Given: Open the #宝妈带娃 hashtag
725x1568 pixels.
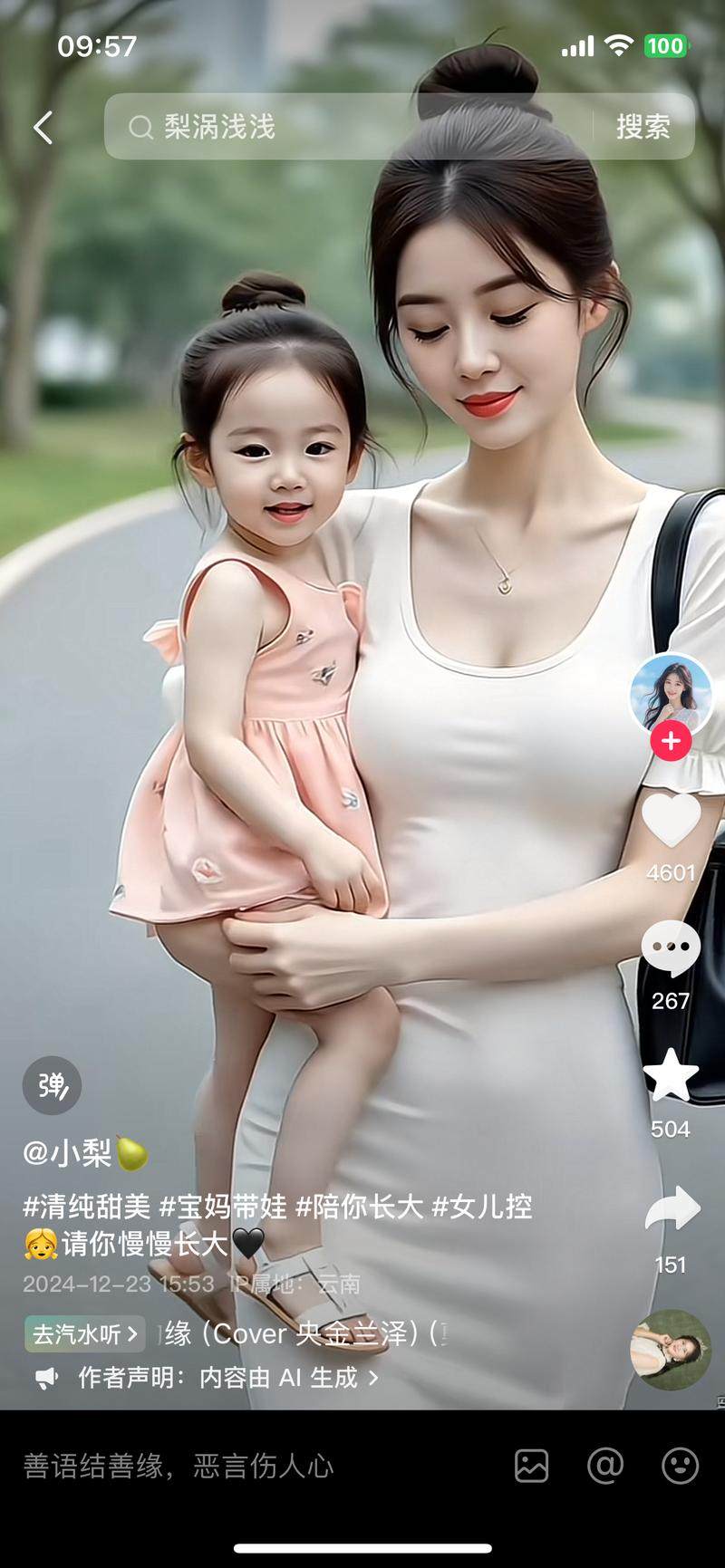Looking at the screenshot, I should (x=223, y=1207).
